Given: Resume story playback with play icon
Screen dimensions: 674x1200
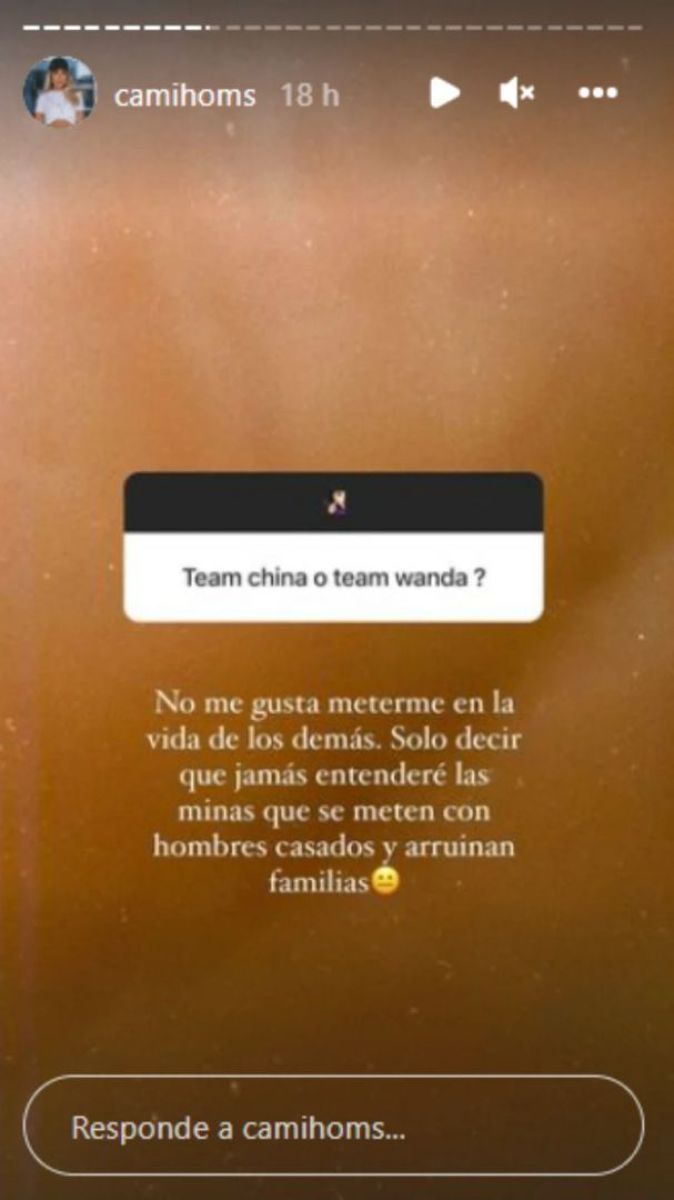Looking at the screenshot, I should [444, 93].
